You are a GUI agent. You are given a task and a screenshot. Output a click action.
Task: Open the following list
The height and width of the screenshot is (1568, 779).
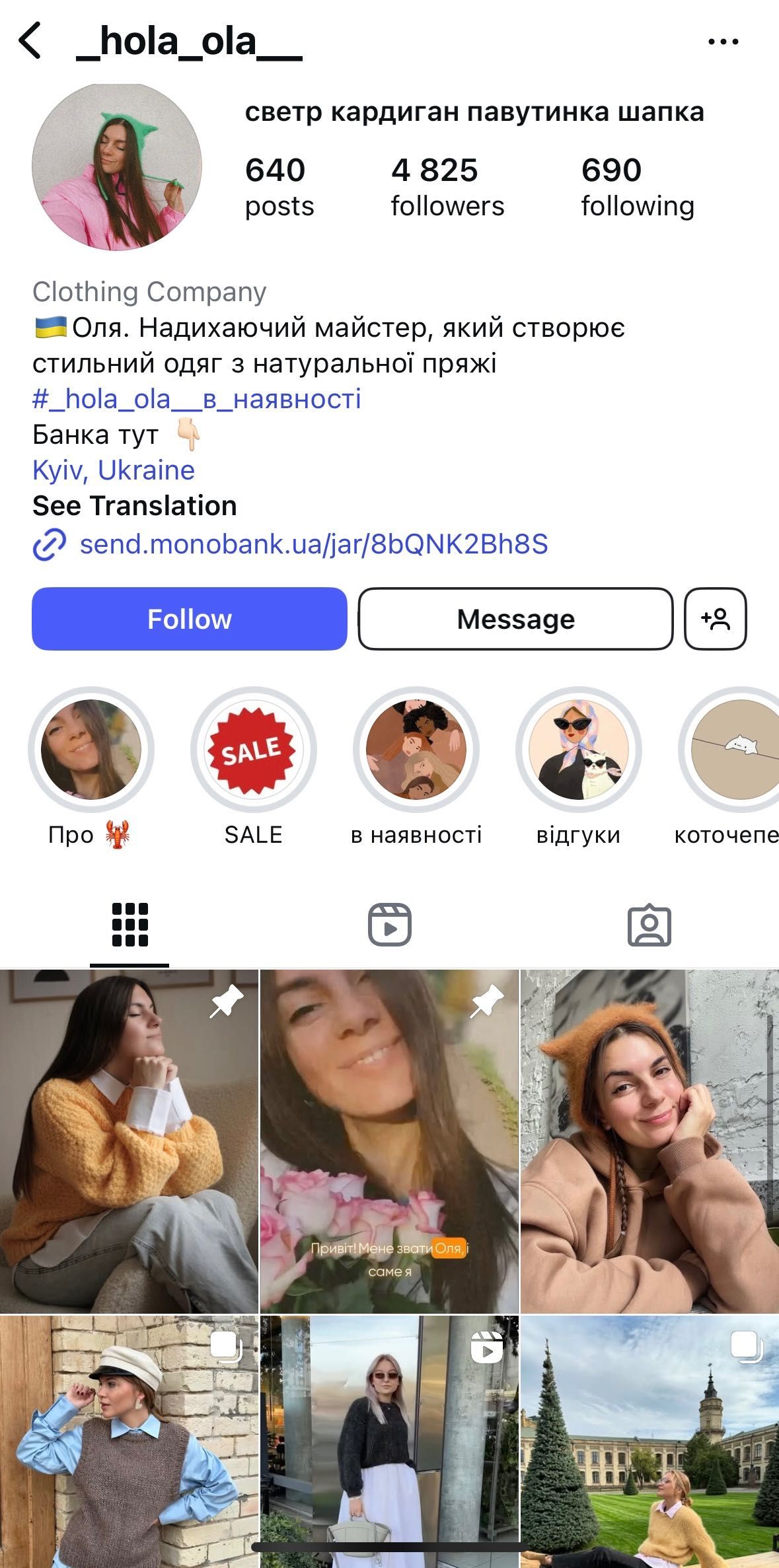point(637,187)
